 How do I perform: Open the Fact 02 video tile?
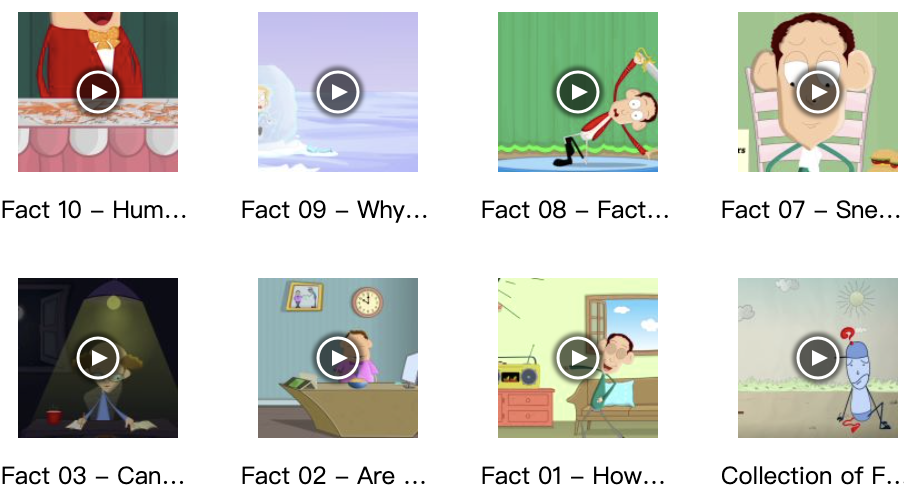click(338, 358)
